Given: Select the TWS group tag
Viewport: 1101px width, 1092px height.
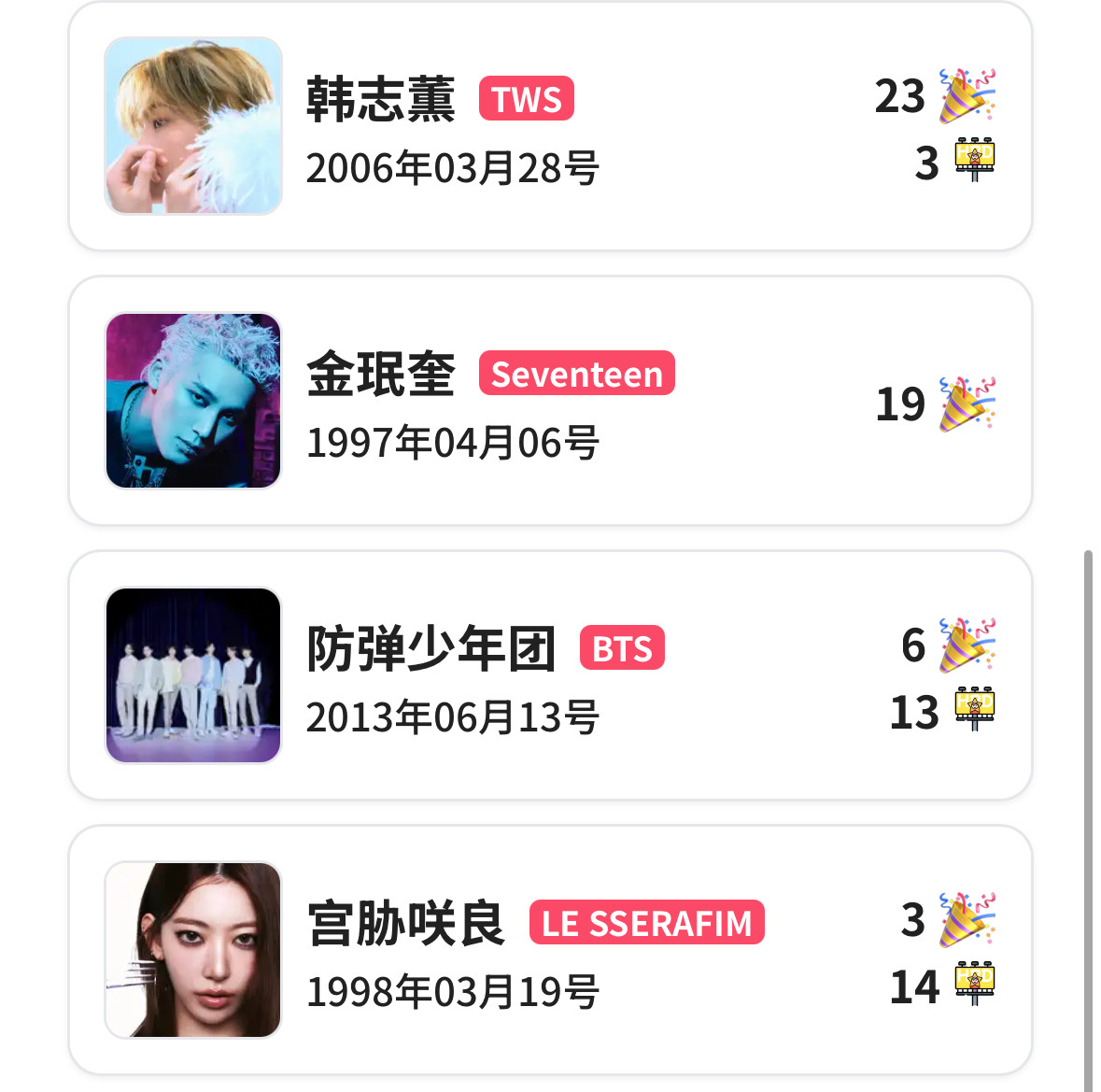Looking at the screenshot, I should click(x=527, y=99).
